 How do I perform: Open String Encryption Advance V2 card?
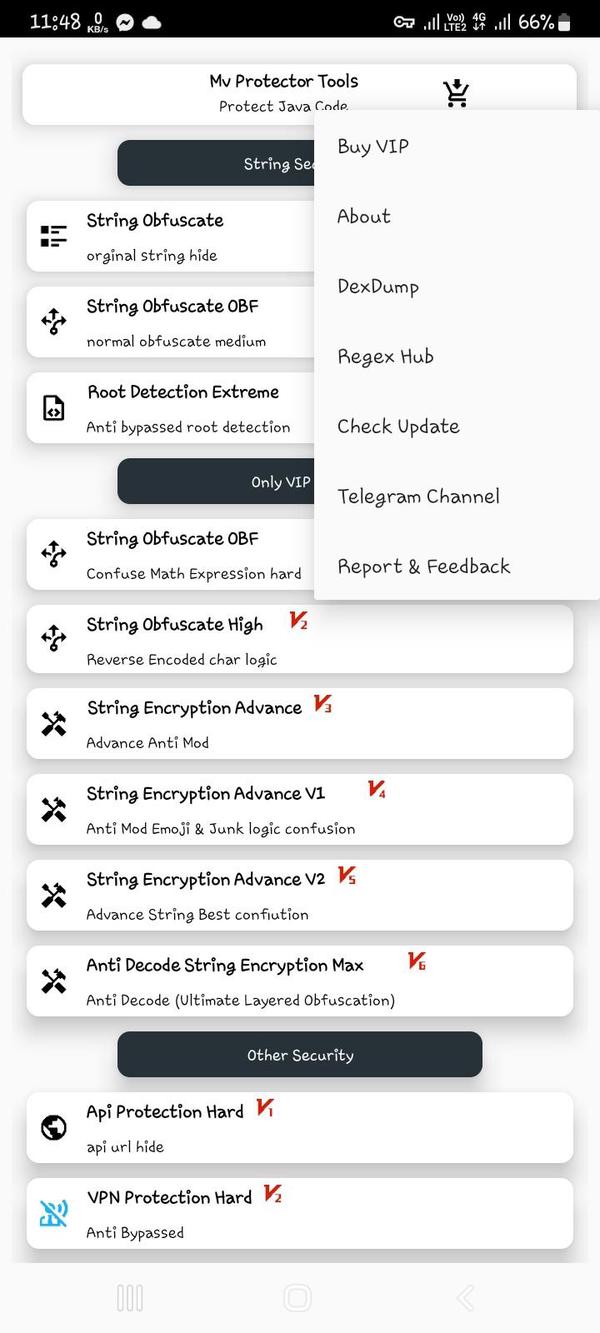click(x=300, y=896)
